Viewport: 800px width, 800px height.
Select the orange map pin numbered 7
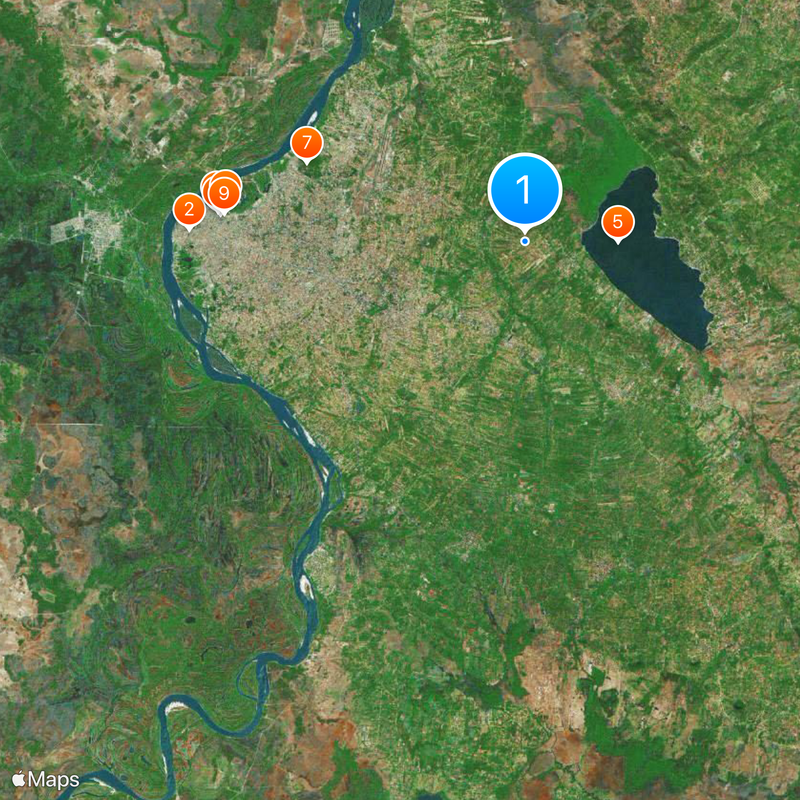tap(306, 143)
